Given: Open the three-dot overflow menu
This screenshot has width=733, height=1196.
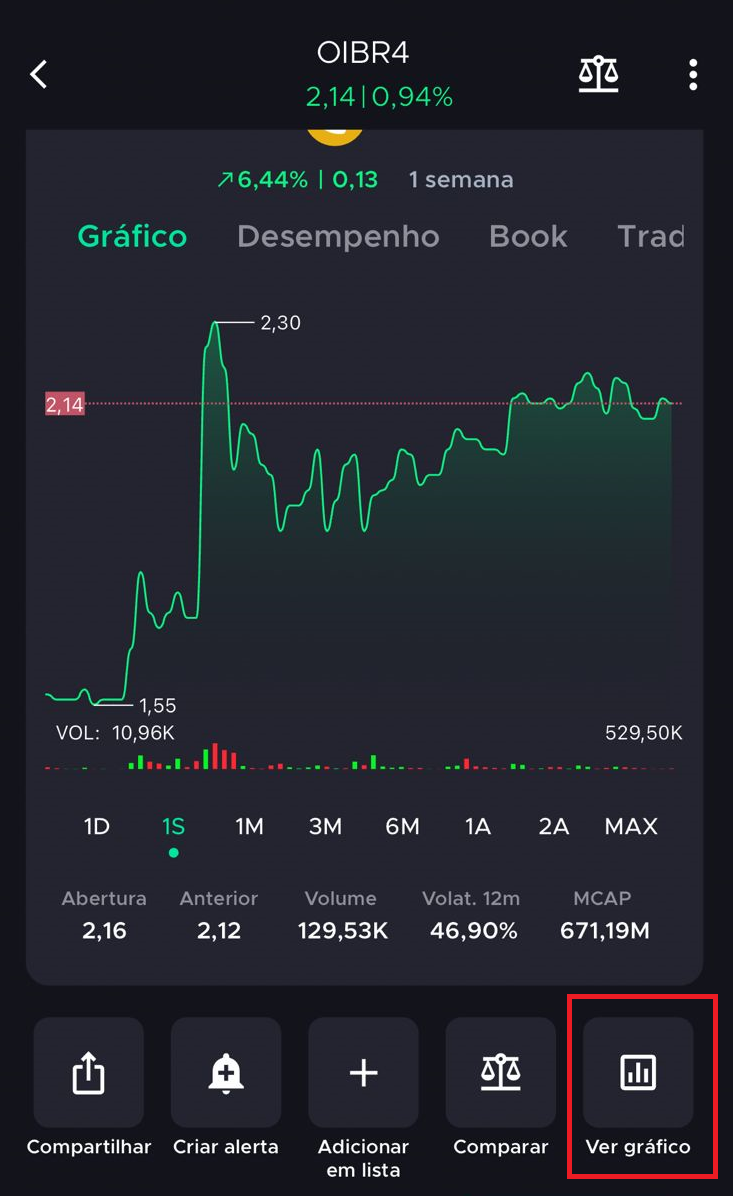Looking at the screenshot, I should pos(693,74).
